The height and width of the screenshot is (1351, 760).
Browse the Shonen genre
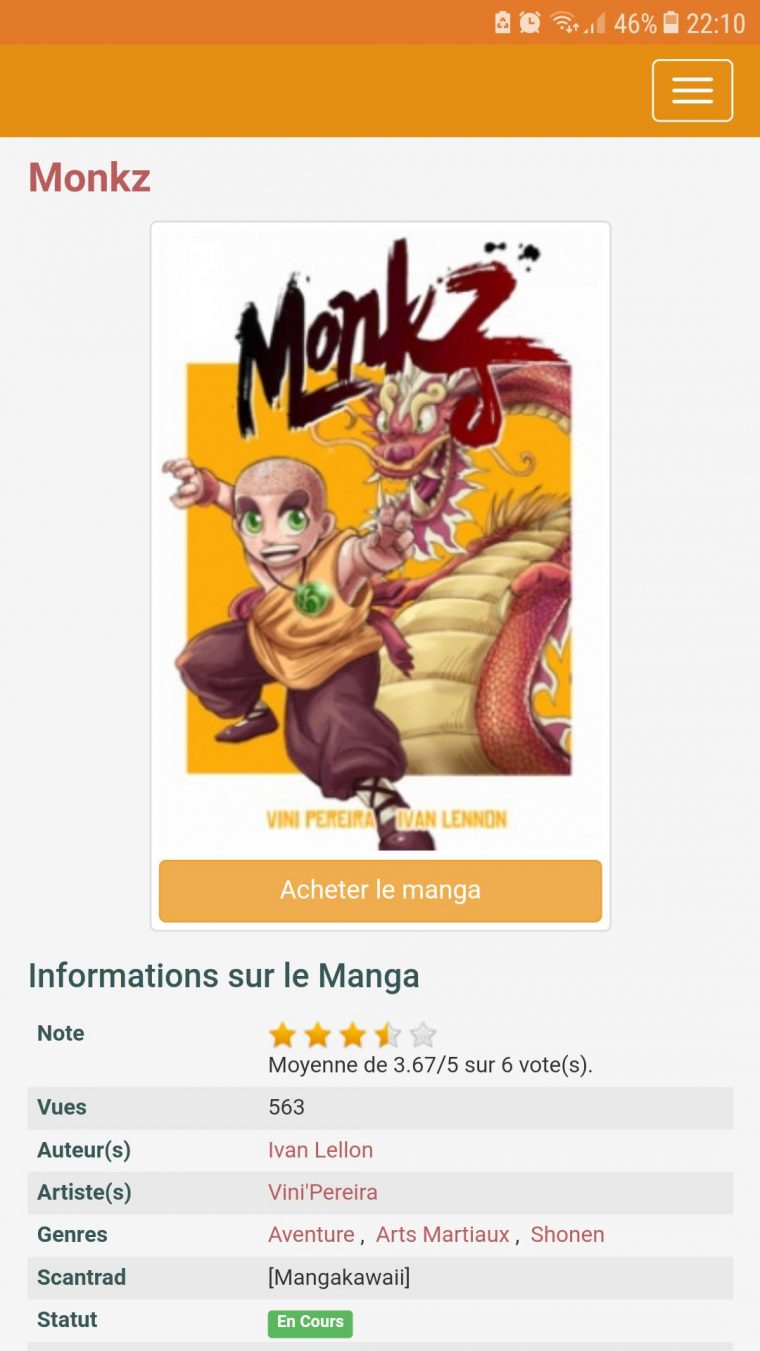(x=567, y=1234)
